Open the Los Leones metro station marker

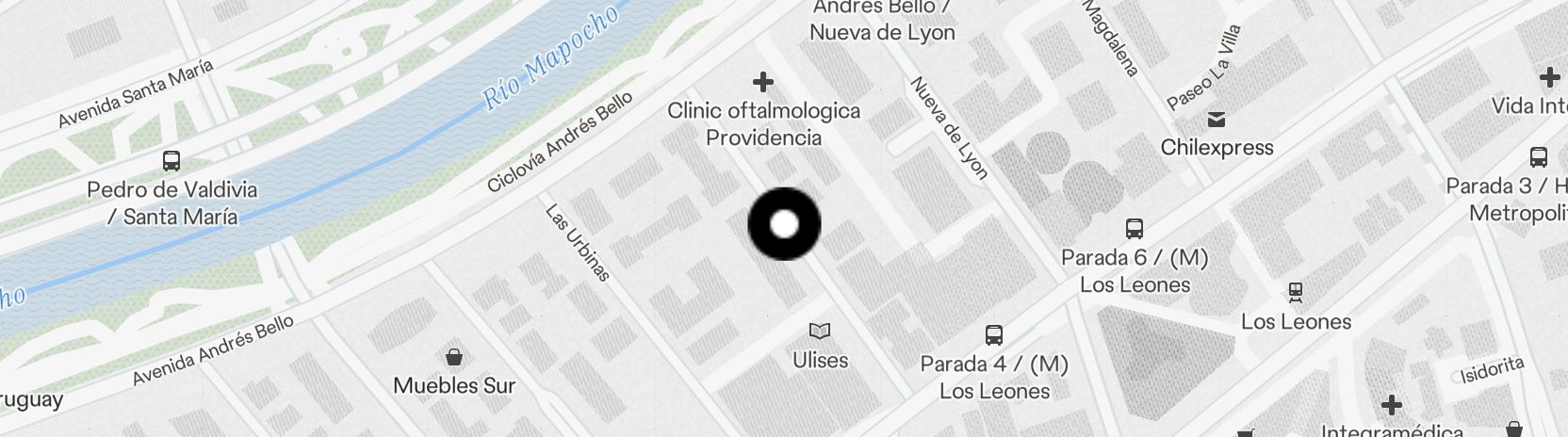tap(1296, 293)
